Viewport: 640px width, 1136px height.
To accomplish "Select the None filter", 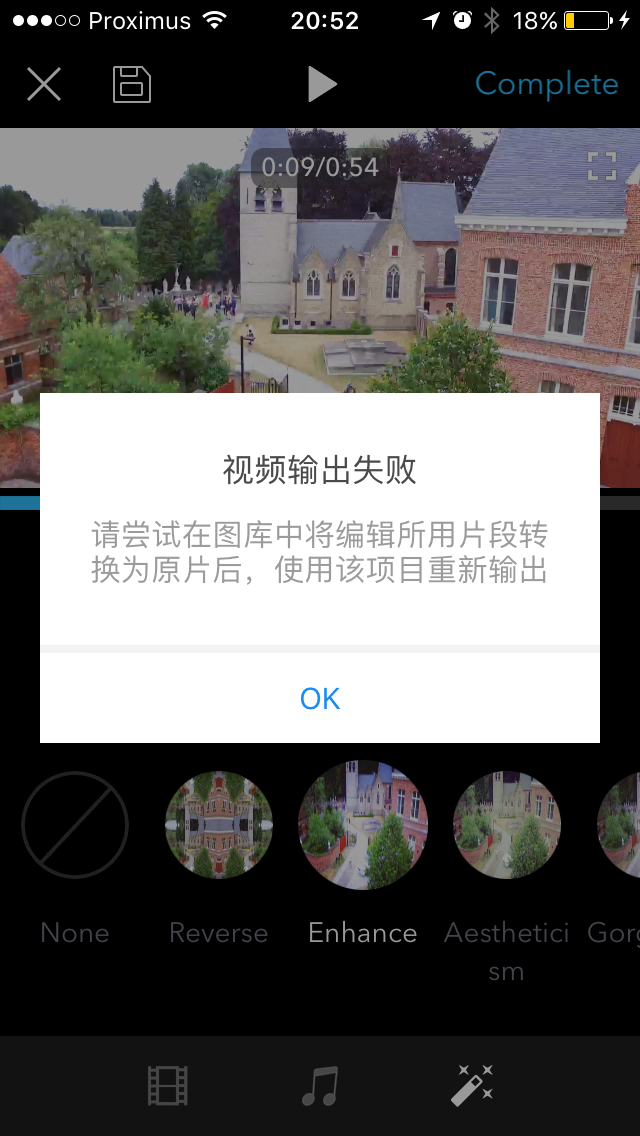I will (x=75, y=824).
